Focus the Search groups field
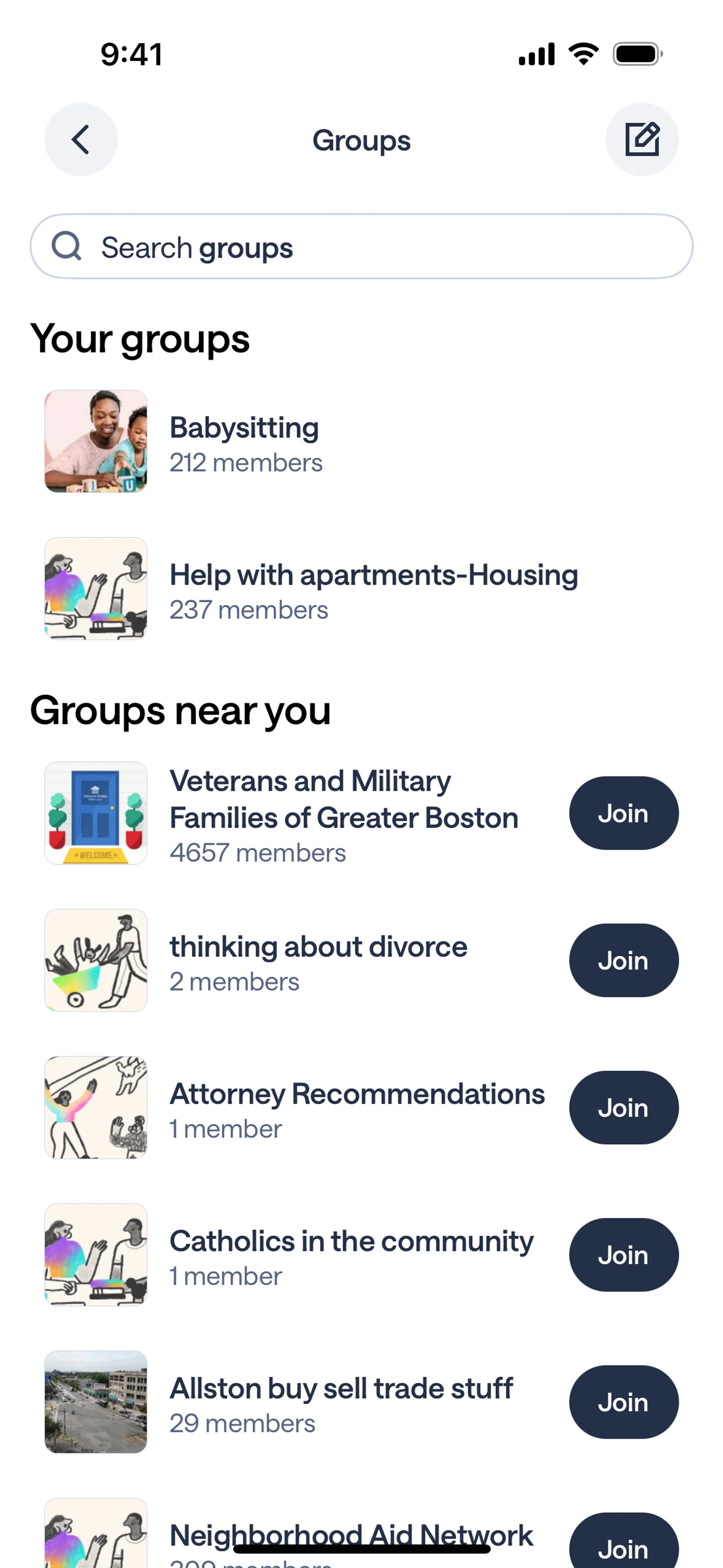 (x=361, y=246)
